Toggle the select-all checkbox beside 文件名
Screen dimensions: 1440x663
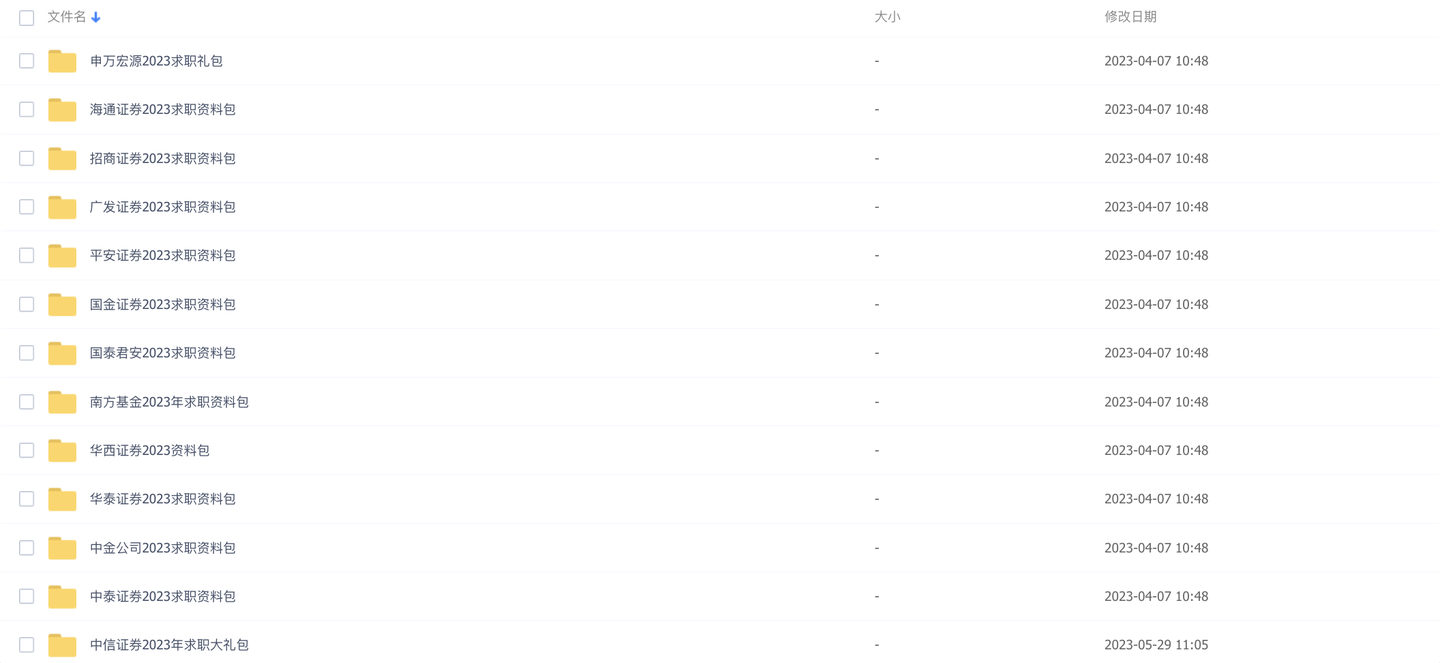point(27,17)
